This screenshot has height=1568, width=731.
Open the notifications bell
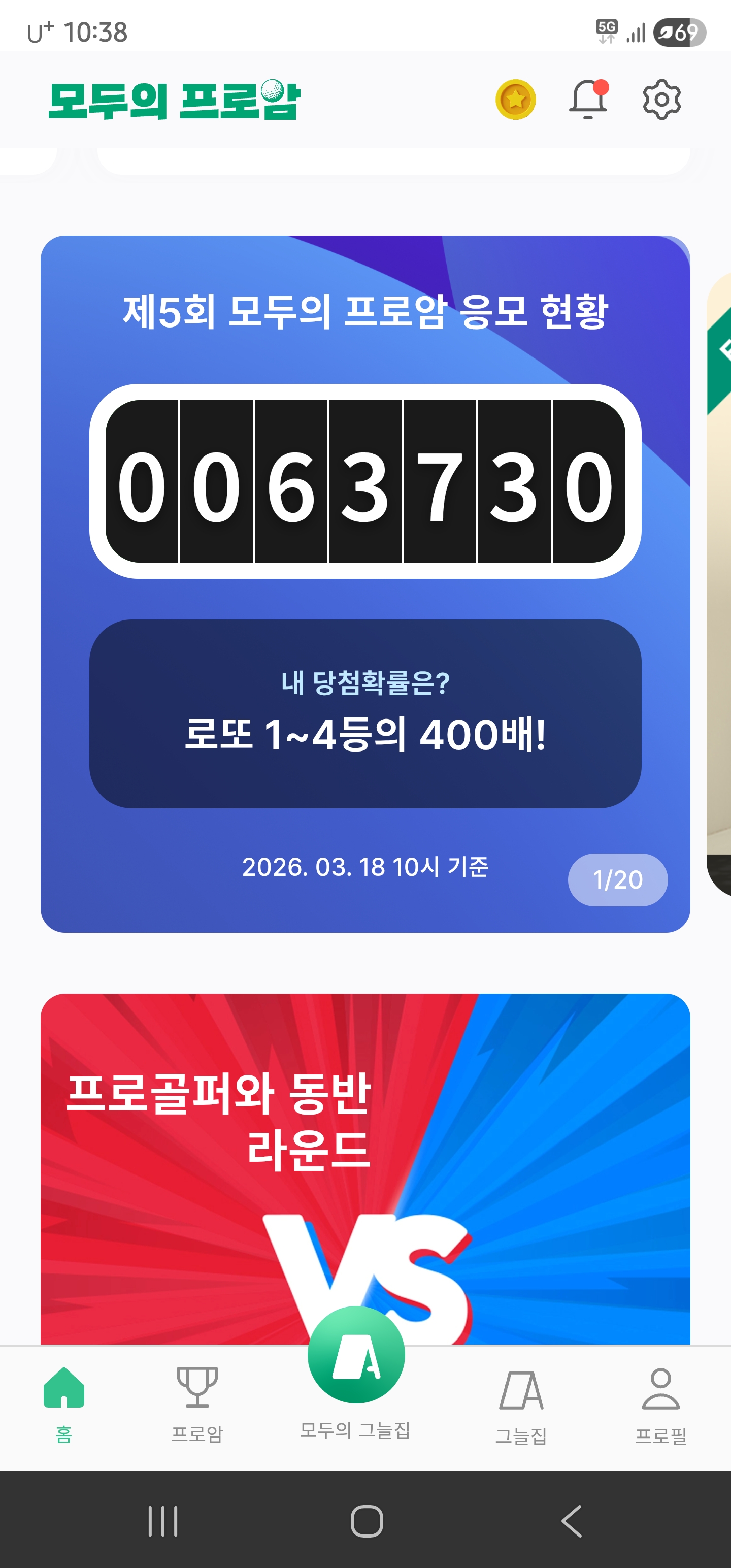[x=588, y=99]
